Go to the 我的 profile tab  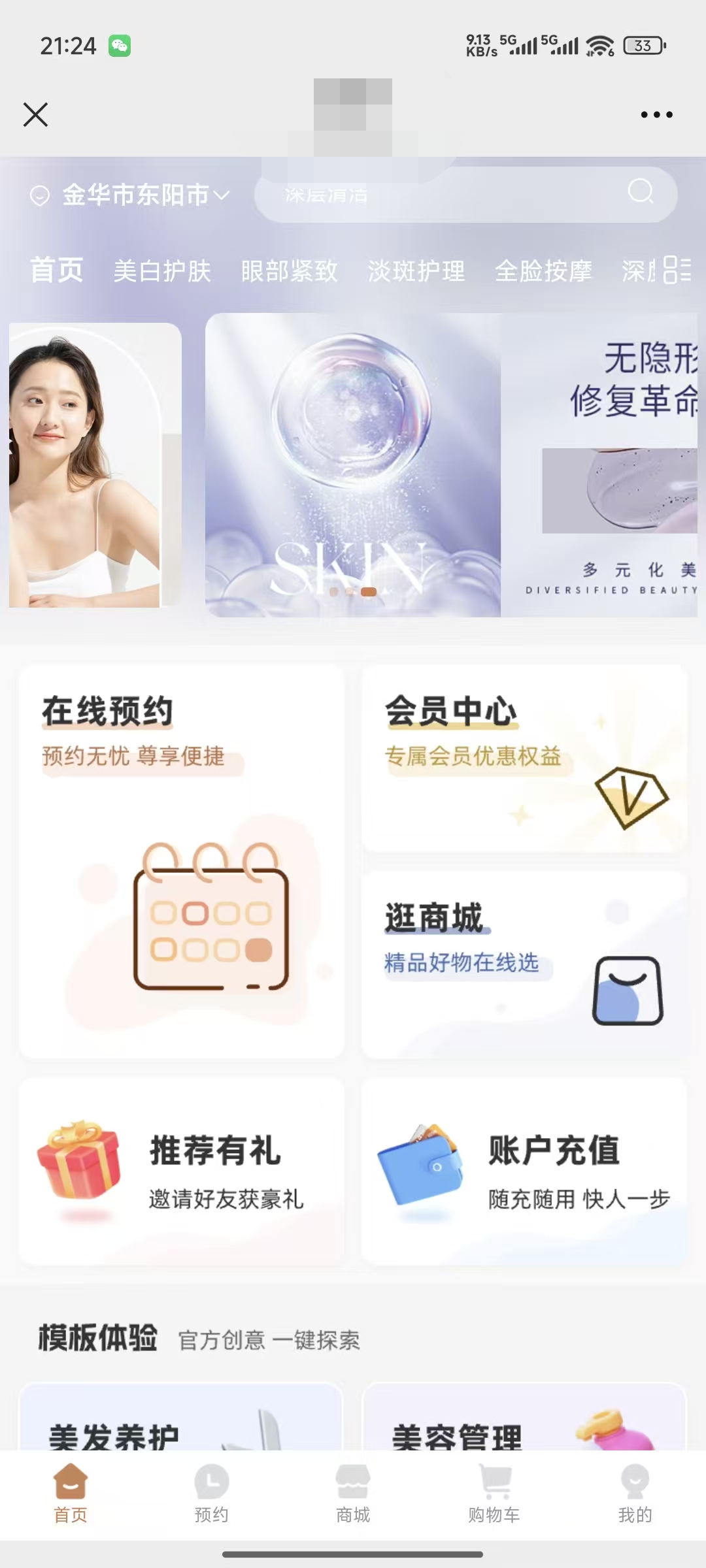[635, 1494]
